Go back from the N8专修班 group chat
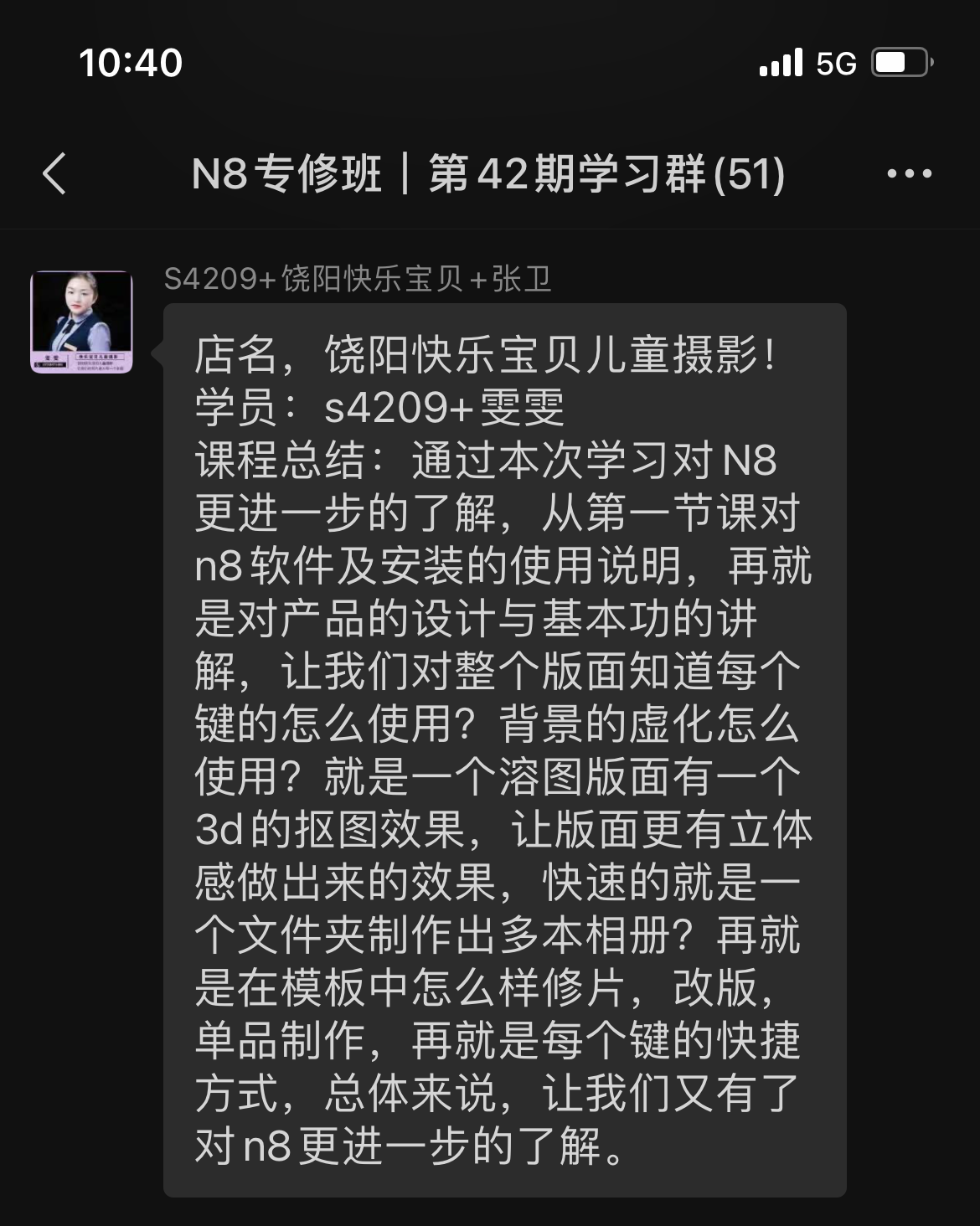This screenshot has height=1226, width=980. click(x=54, y=174)
